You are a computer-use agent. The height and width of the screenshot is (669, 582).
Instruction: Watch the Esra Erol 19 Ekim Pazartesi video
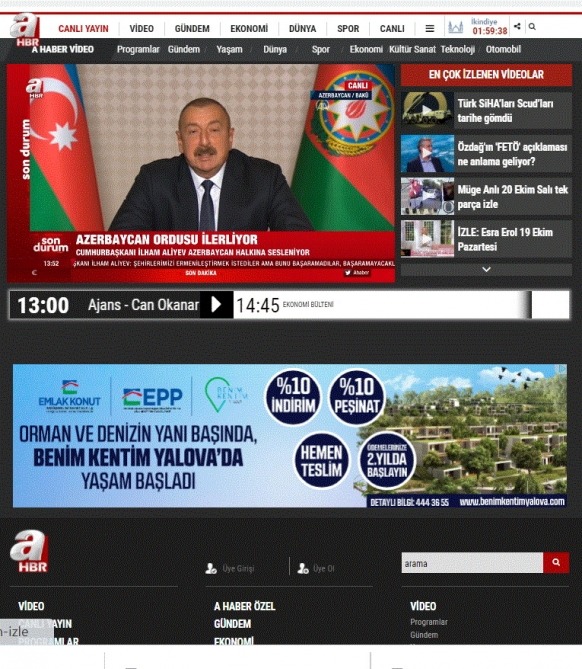pyautogui.click(x=486, y=239)
